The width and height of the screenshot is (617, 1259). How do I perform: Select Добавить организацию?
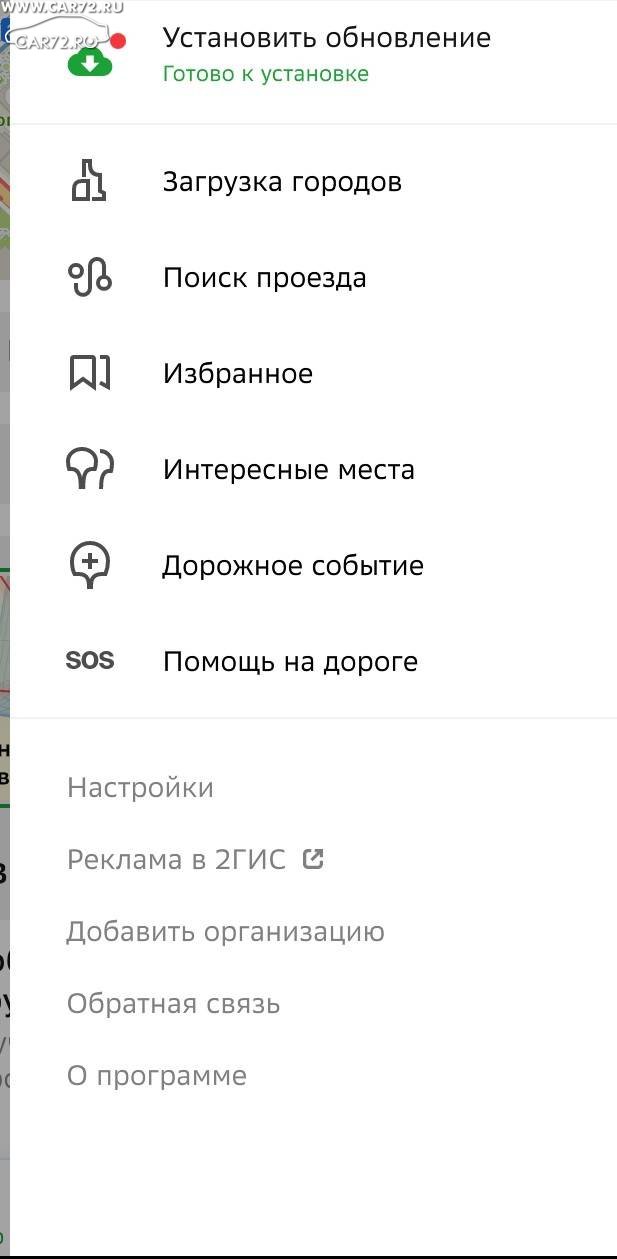[225, 932]
